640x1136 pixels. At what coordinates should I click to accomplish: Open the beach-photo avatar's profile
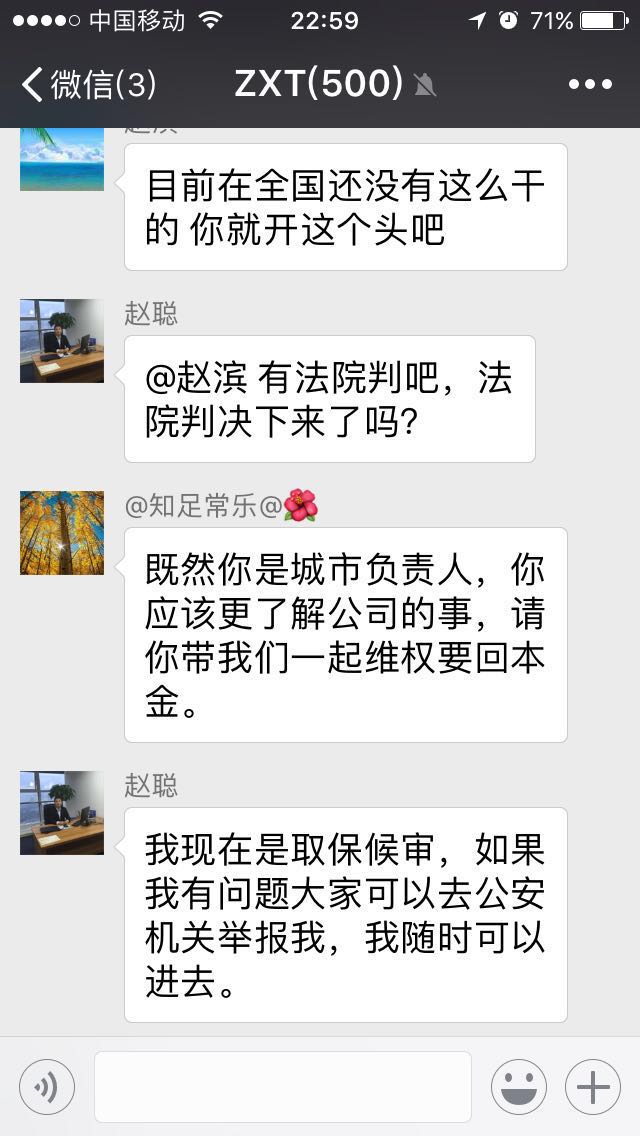pyautogui.click(x=62, y=160)
